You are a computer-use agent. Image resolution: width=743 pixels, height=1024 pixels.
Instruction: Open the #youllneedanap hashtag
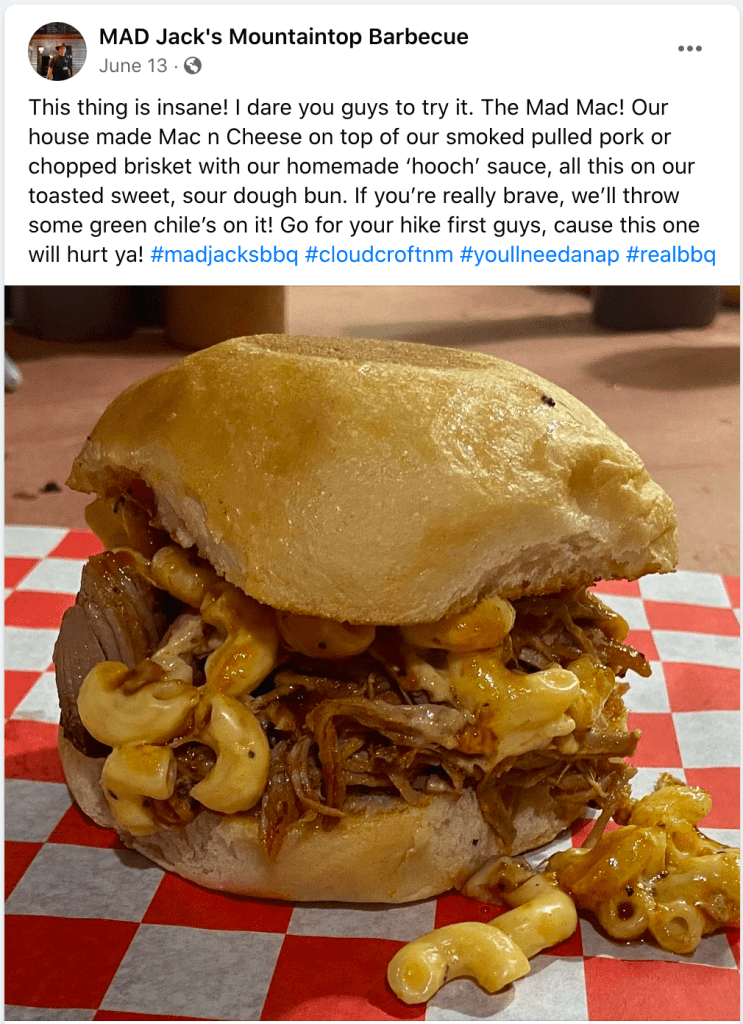(538, 255)
